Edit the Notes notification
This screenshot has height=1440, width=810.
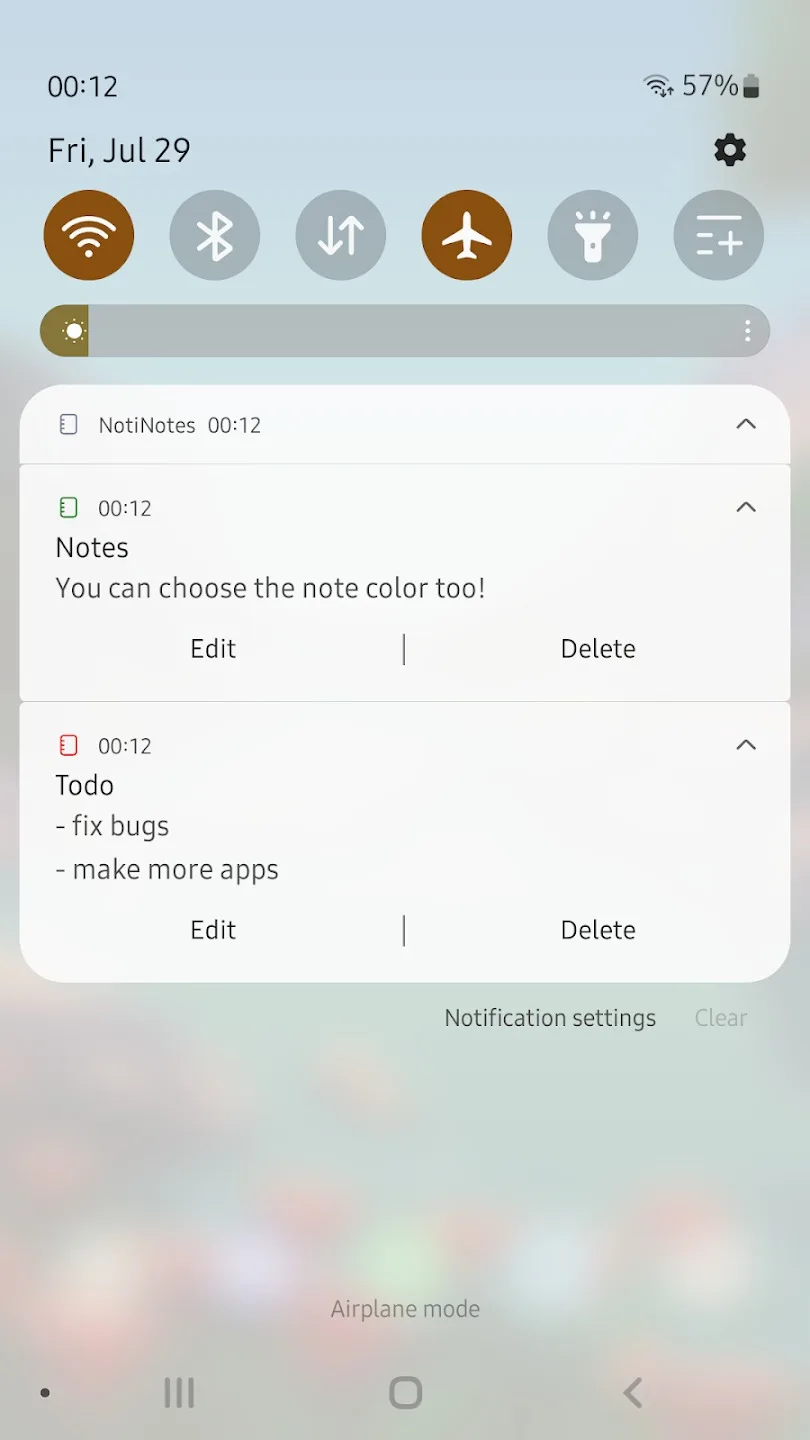point(213,649)
